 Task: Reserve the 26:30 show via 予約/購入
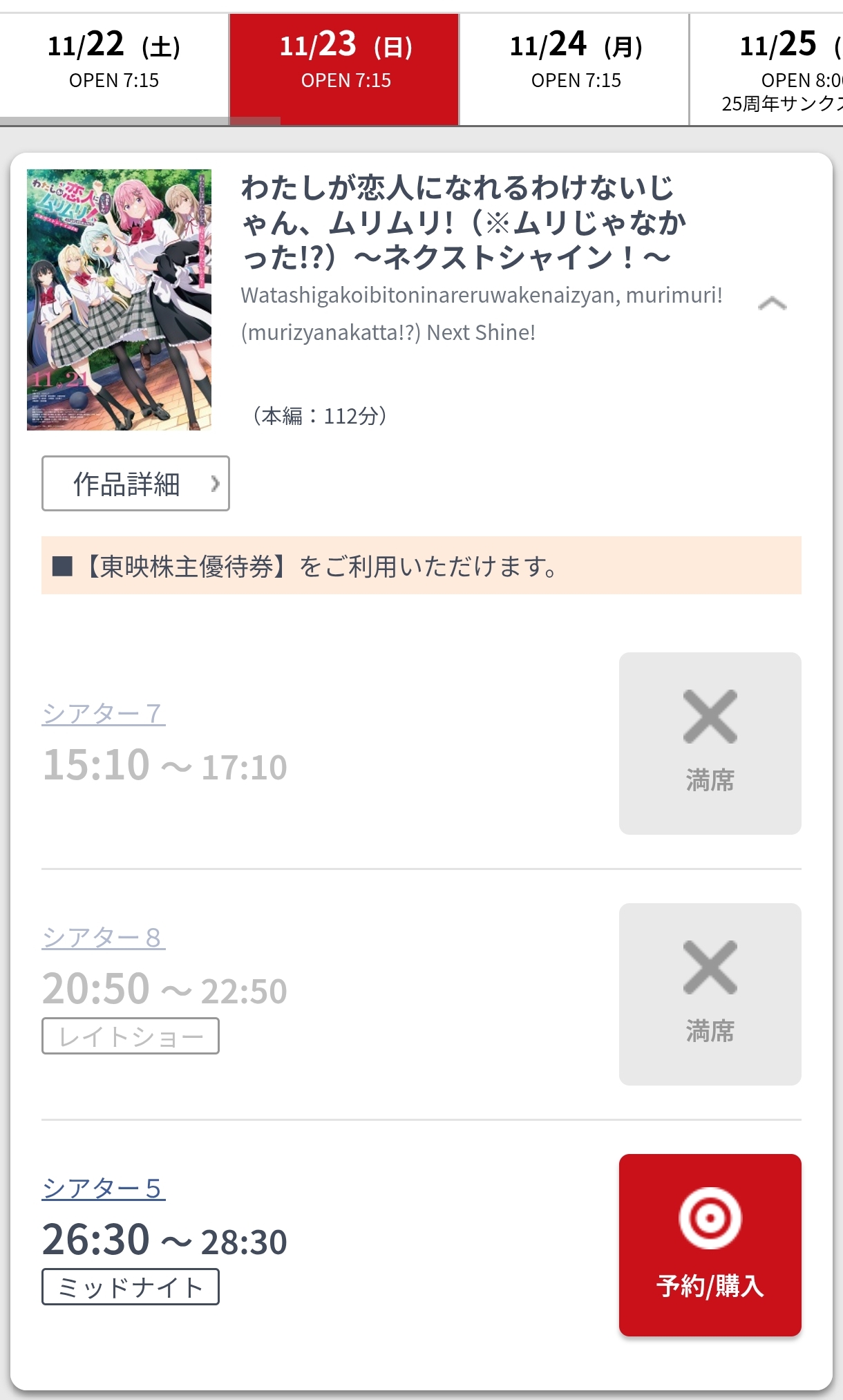[x=710, y=1245]
